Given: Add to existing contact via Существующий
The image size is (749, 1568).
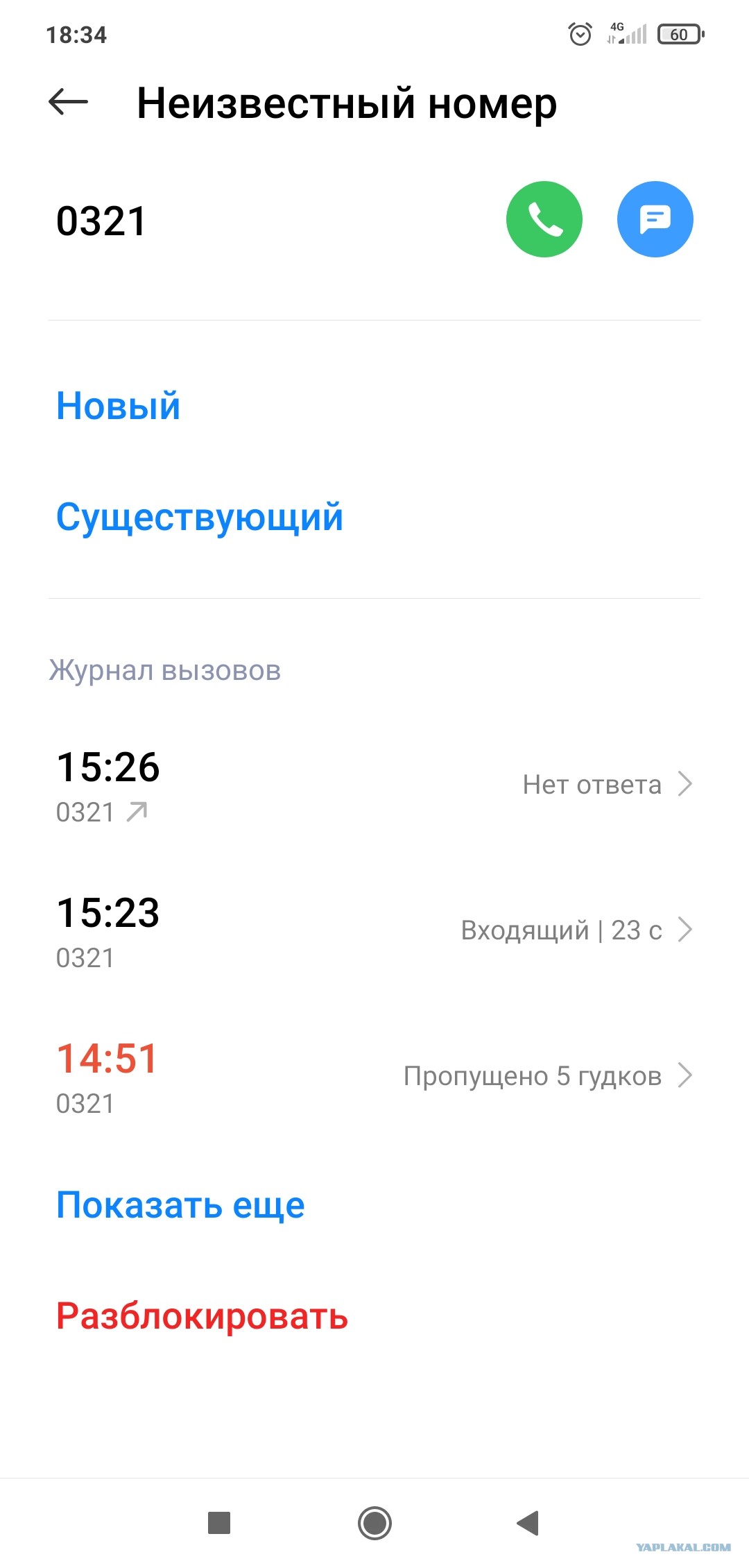Looking at the screenshot, I should (x=200, y=518).
